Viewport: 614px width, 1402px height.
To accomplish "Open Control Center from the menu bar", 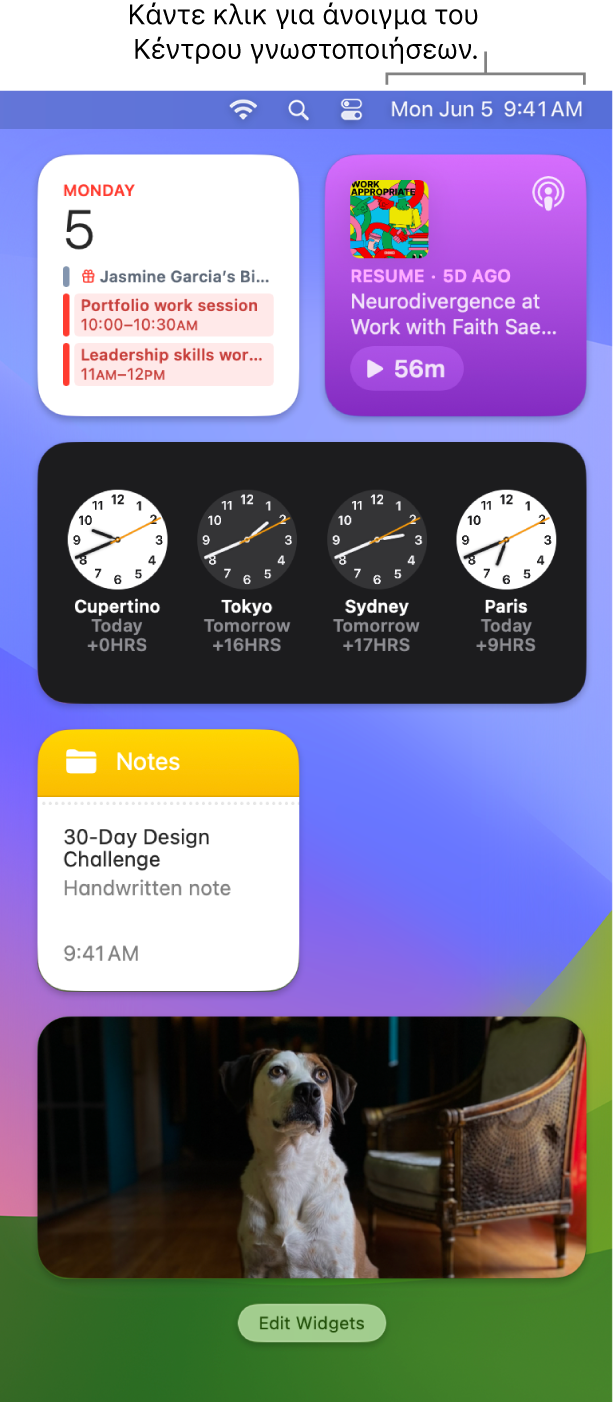I will 351,110.
